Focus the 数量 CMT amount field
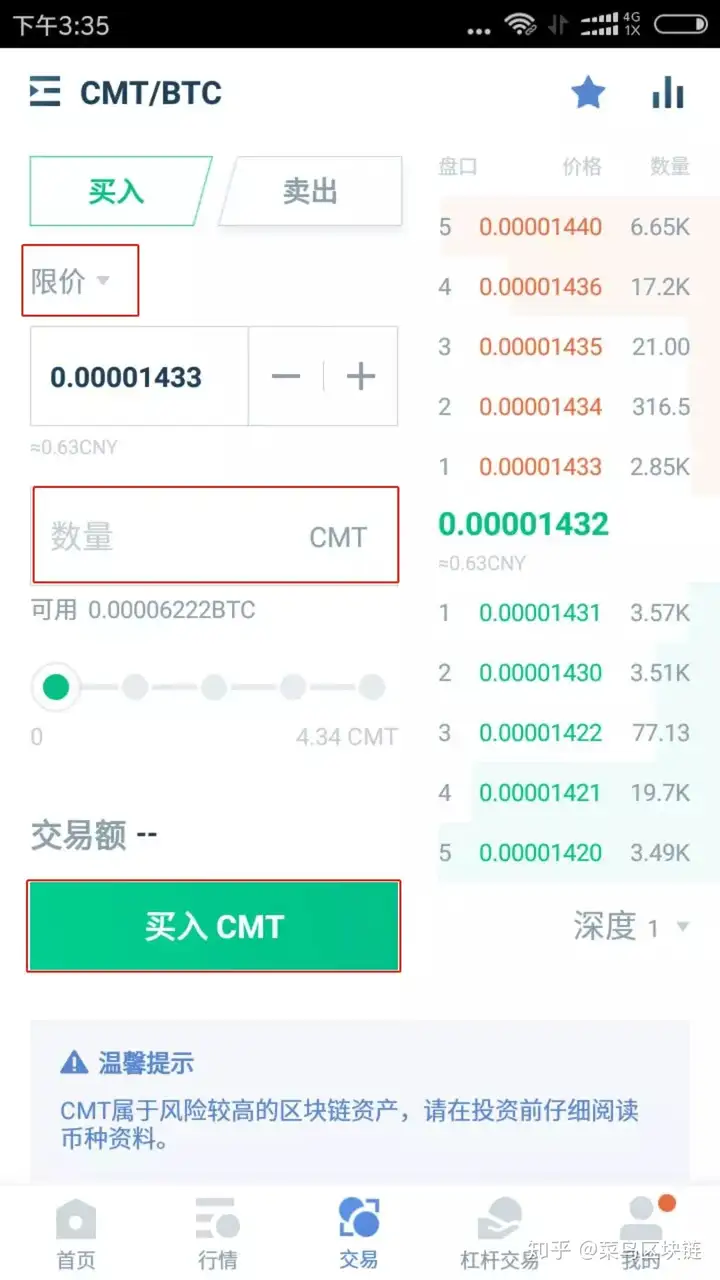The height and width of the screenshot is (1280, 720). point(215,536)
